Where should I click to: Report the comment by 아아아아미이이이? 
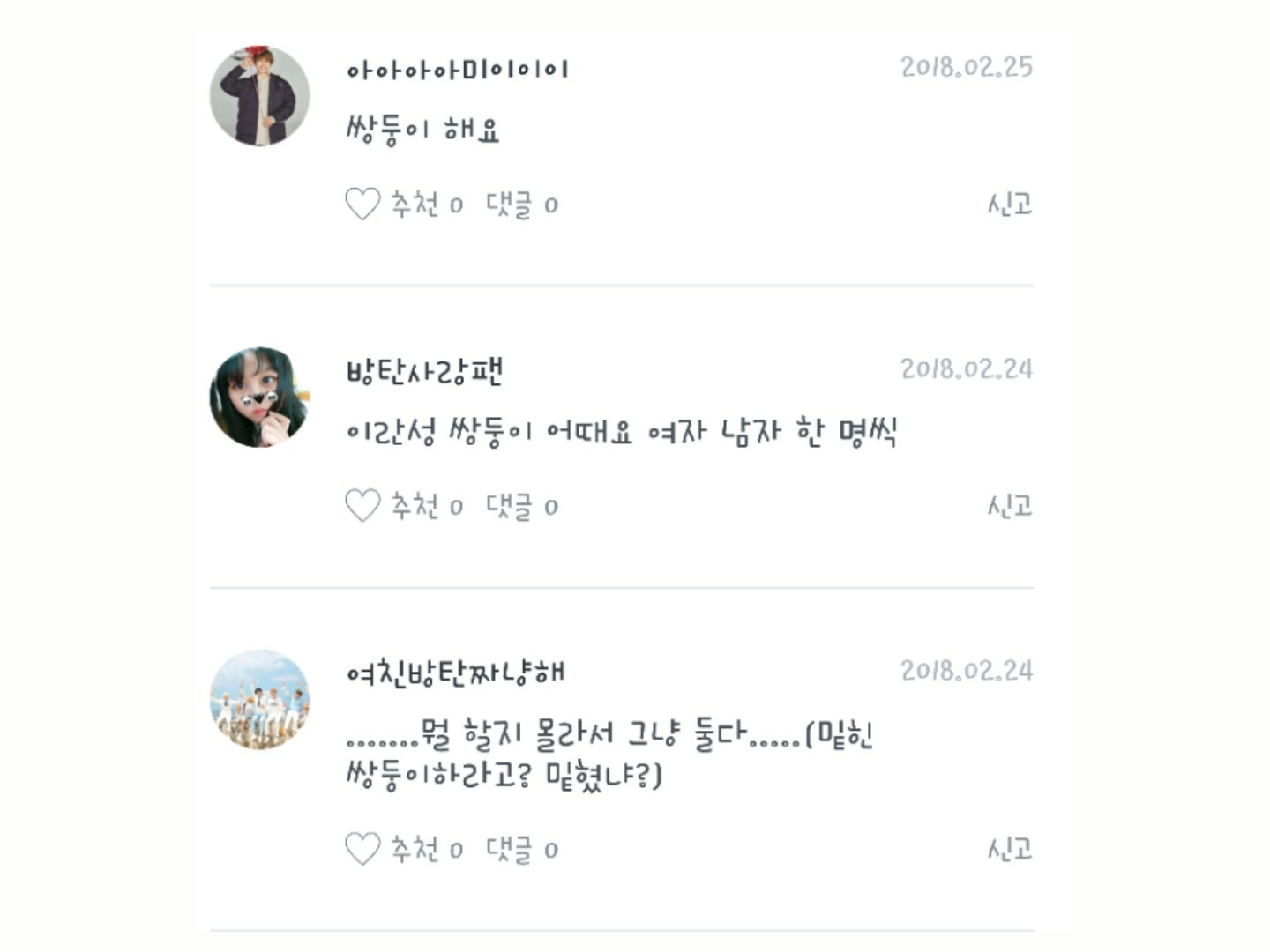point(1009,205)
